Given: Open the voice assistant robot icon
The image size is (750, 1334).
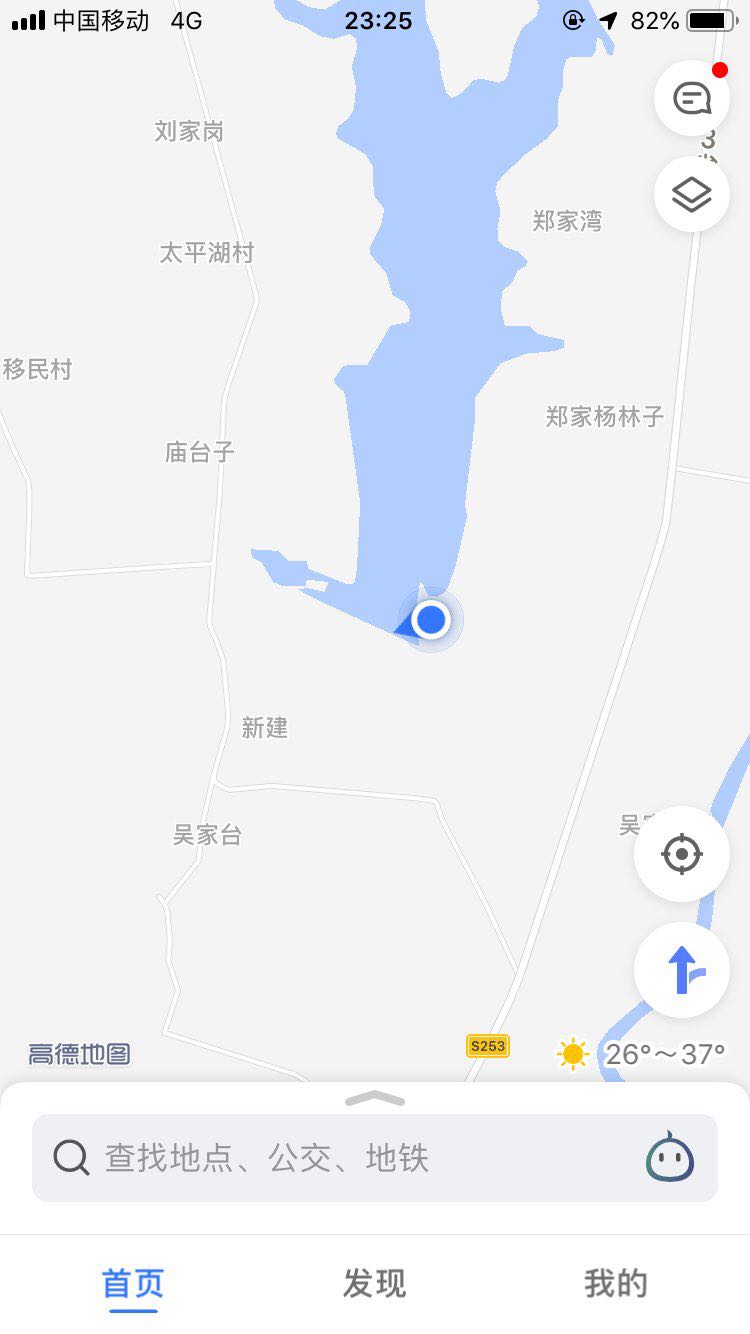Looking at the screenshot, I should [669, 1158].
